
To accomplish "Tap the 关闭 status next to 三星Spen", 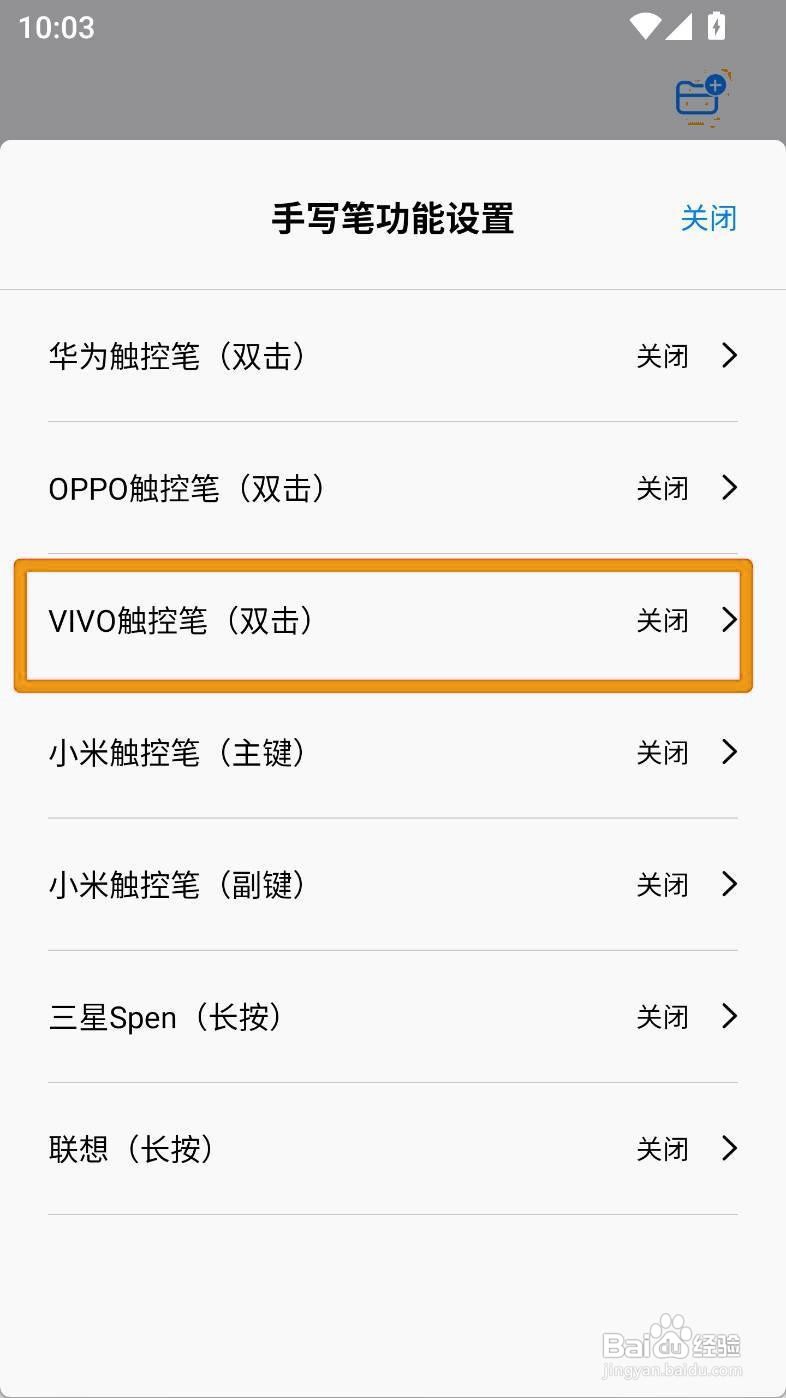I will (x=662, y=1017).
